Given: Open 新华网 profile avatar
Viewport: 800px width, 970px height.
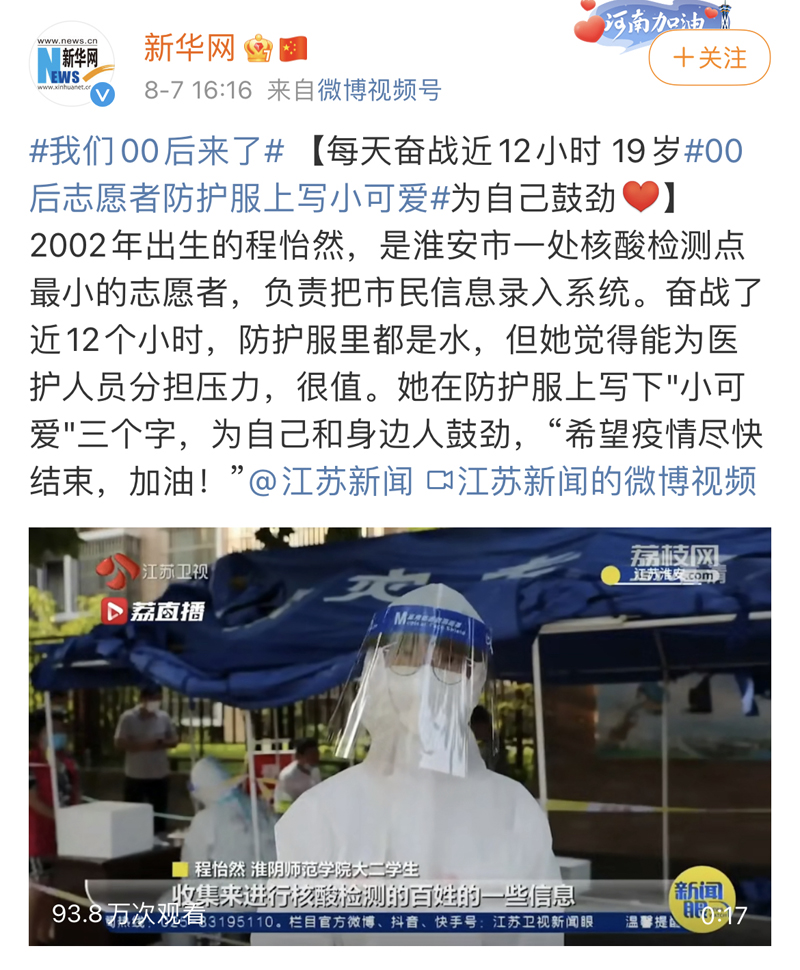Looking at the screenshot, I should (71, 64).
